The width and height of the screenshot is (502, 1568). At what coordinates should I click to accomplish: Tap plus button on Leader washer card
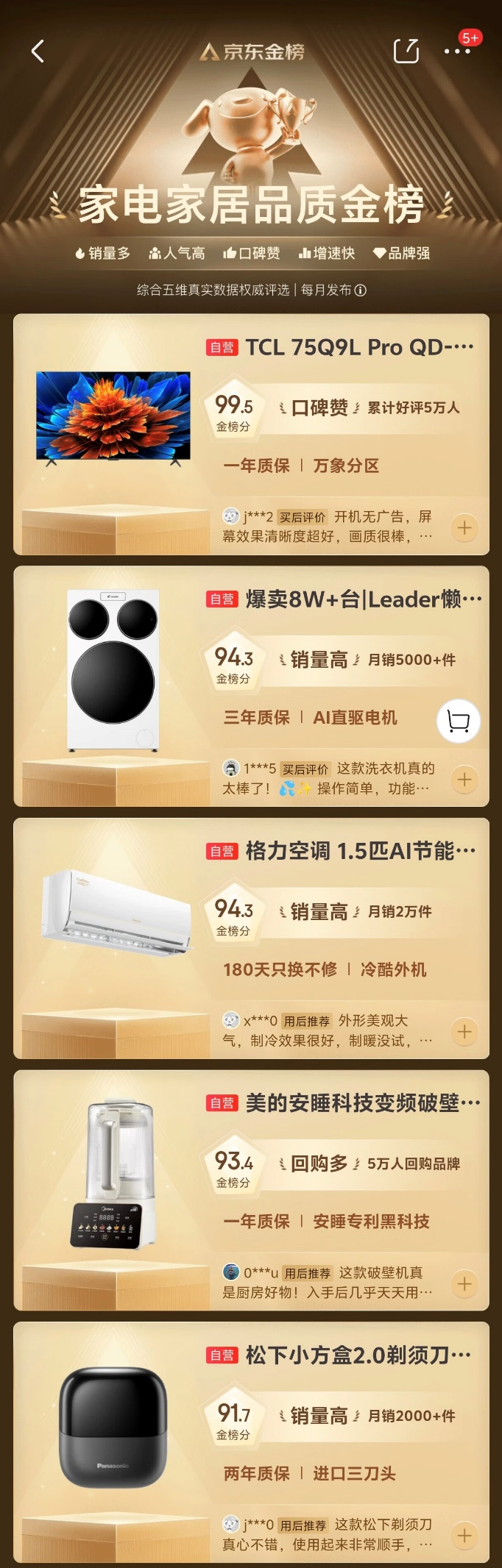click(x=464, y=780)
